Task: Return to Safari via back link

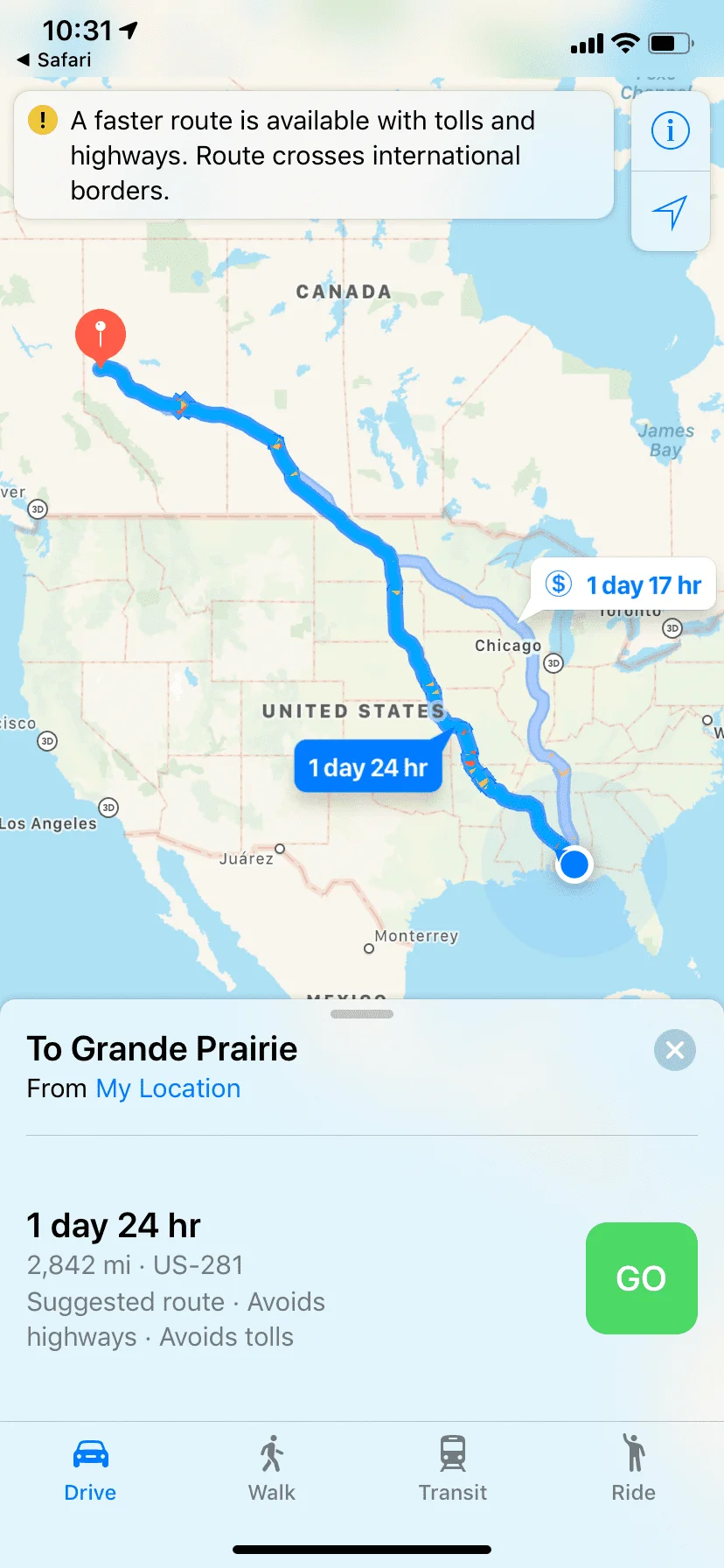Action: click(54, 59)
